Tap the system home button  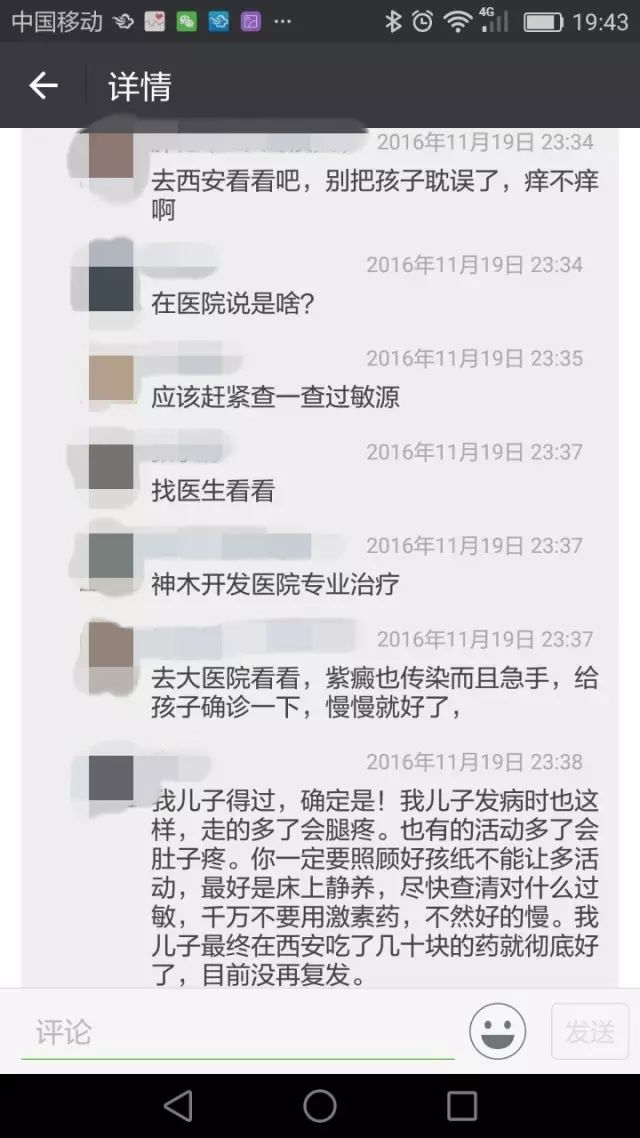click(320, 1105)
